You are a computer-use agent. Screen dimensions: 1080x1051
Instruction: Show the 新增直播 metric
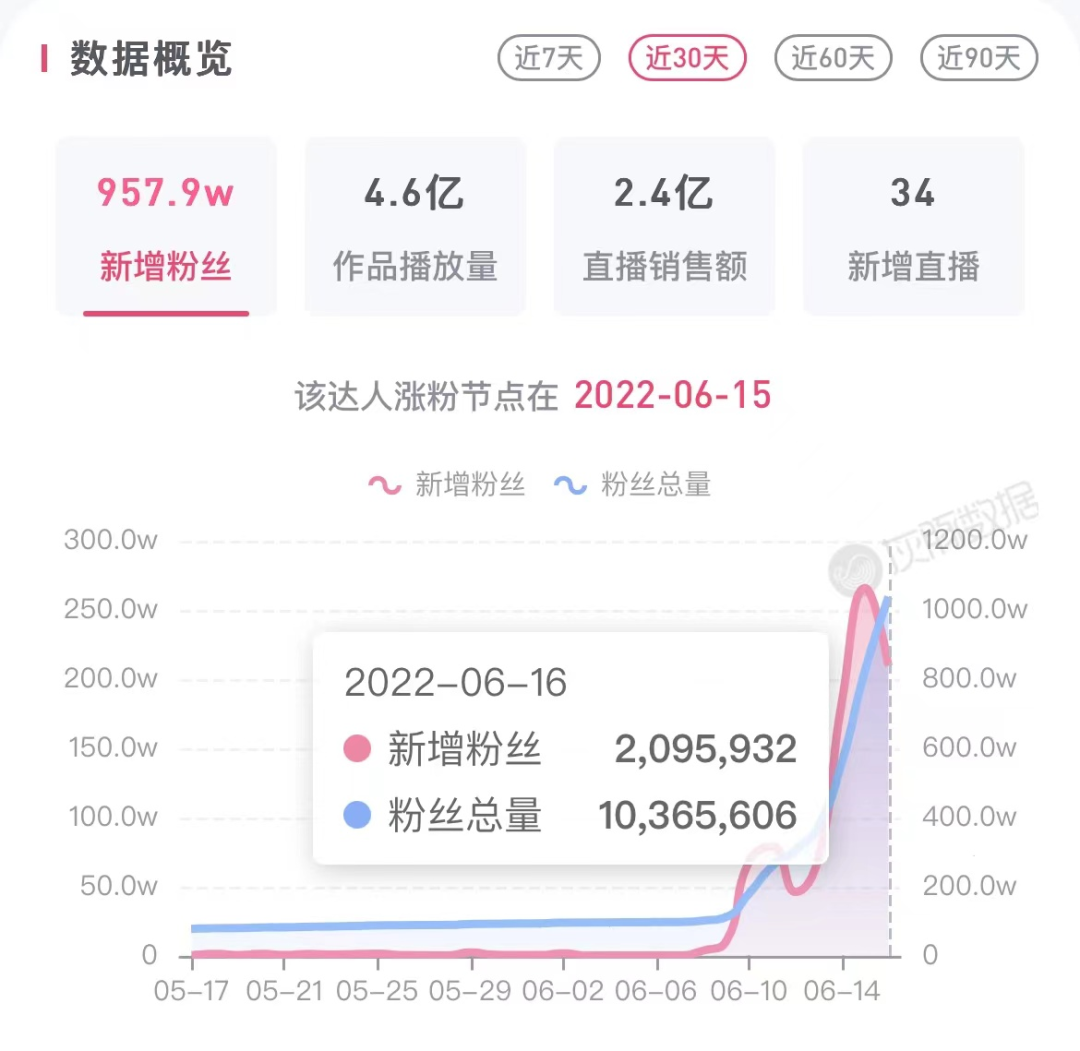[913, 227]
